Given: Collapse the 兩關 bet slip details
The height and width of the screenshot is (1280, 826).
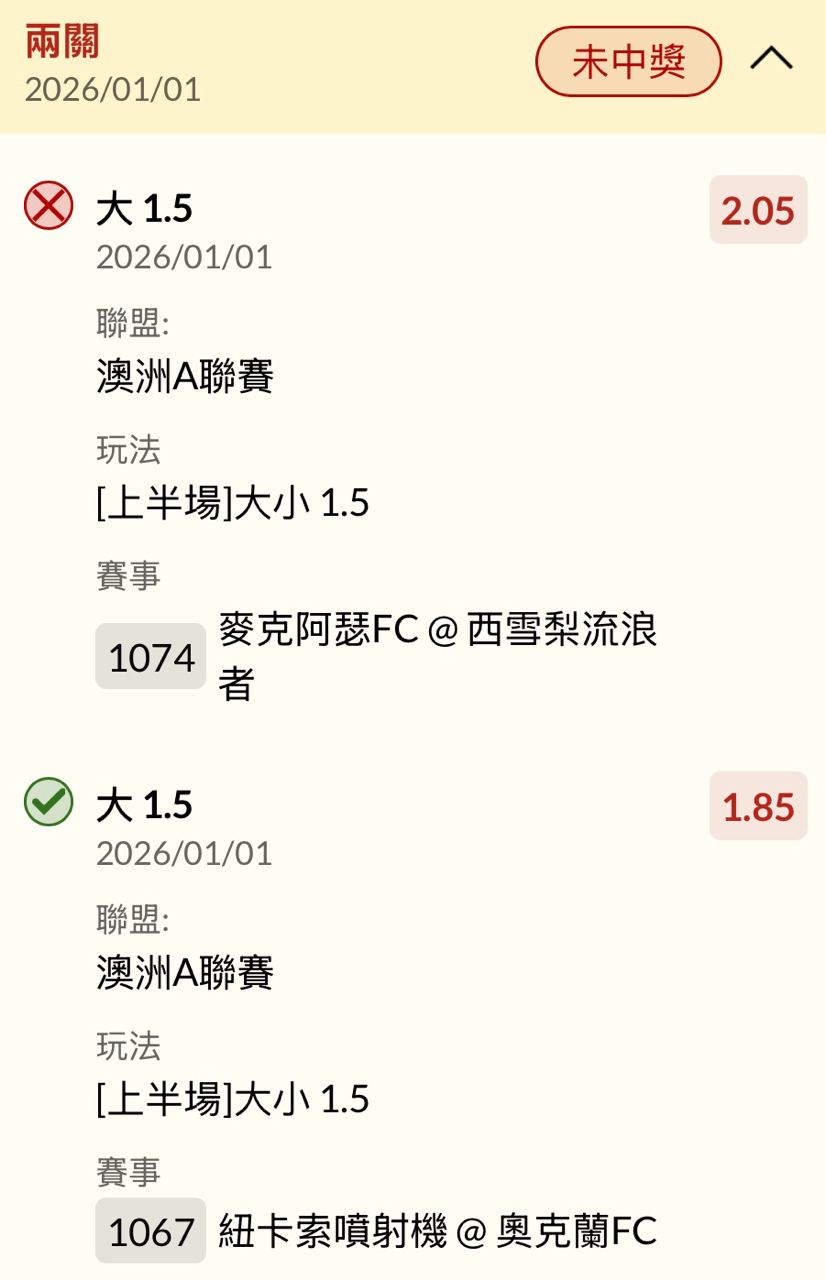Looking at the screenshot, I should pyautogui.click(x=771, y=60).
